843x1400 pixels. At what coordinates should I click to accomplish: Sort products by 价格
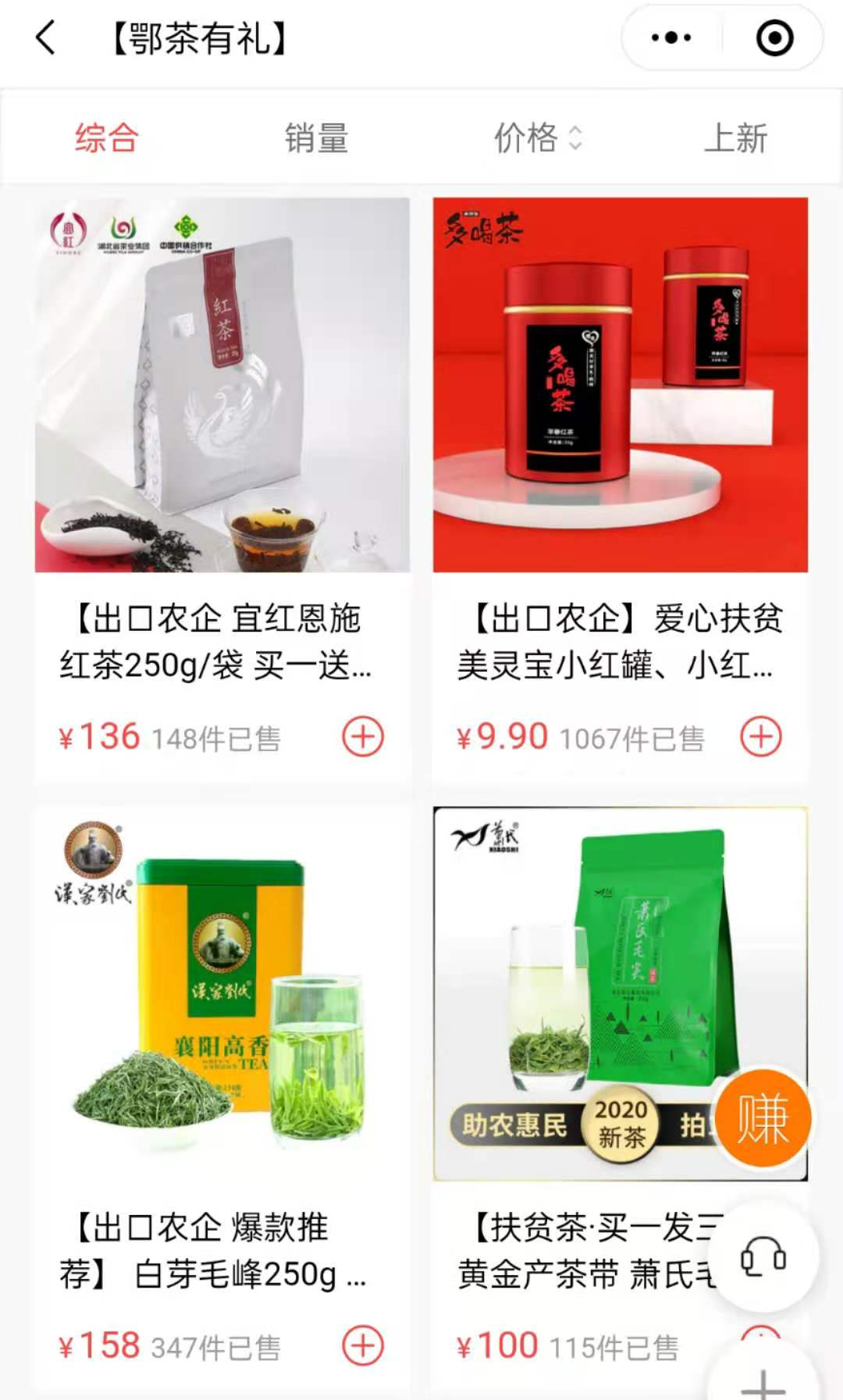pos(537,138)
